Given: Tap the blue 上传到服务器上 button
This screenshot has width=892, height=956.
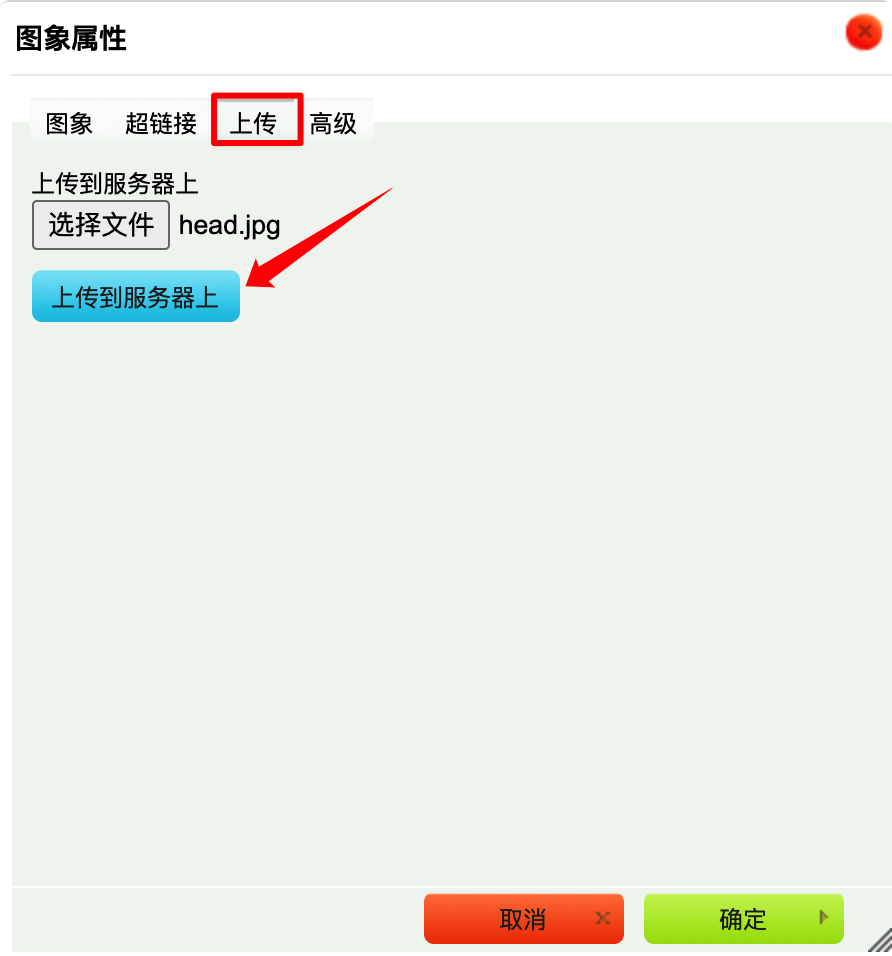Looking at the screenshot, I should [x=136, y=297].
